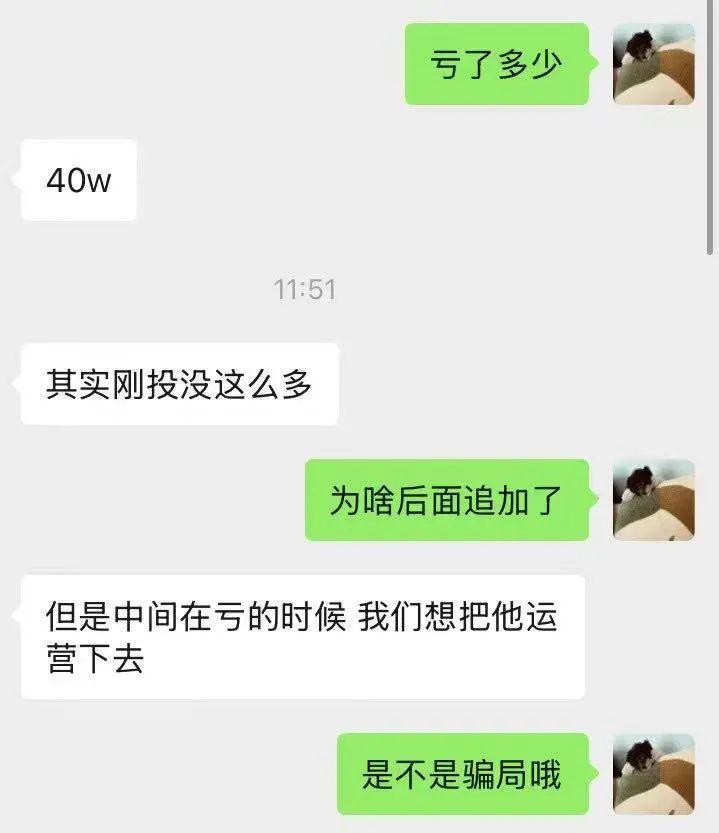Tap the avatar next to 为啥后面追加了

653,500
